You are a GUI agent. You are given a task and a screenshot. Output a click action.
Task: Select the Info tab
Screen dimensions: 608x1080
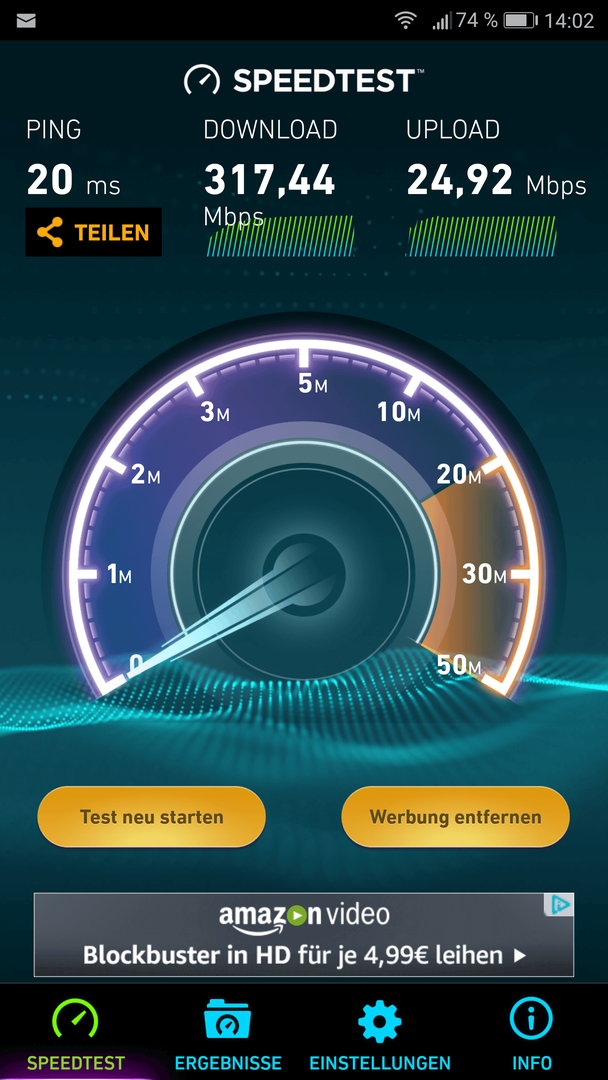(532, 1035)
